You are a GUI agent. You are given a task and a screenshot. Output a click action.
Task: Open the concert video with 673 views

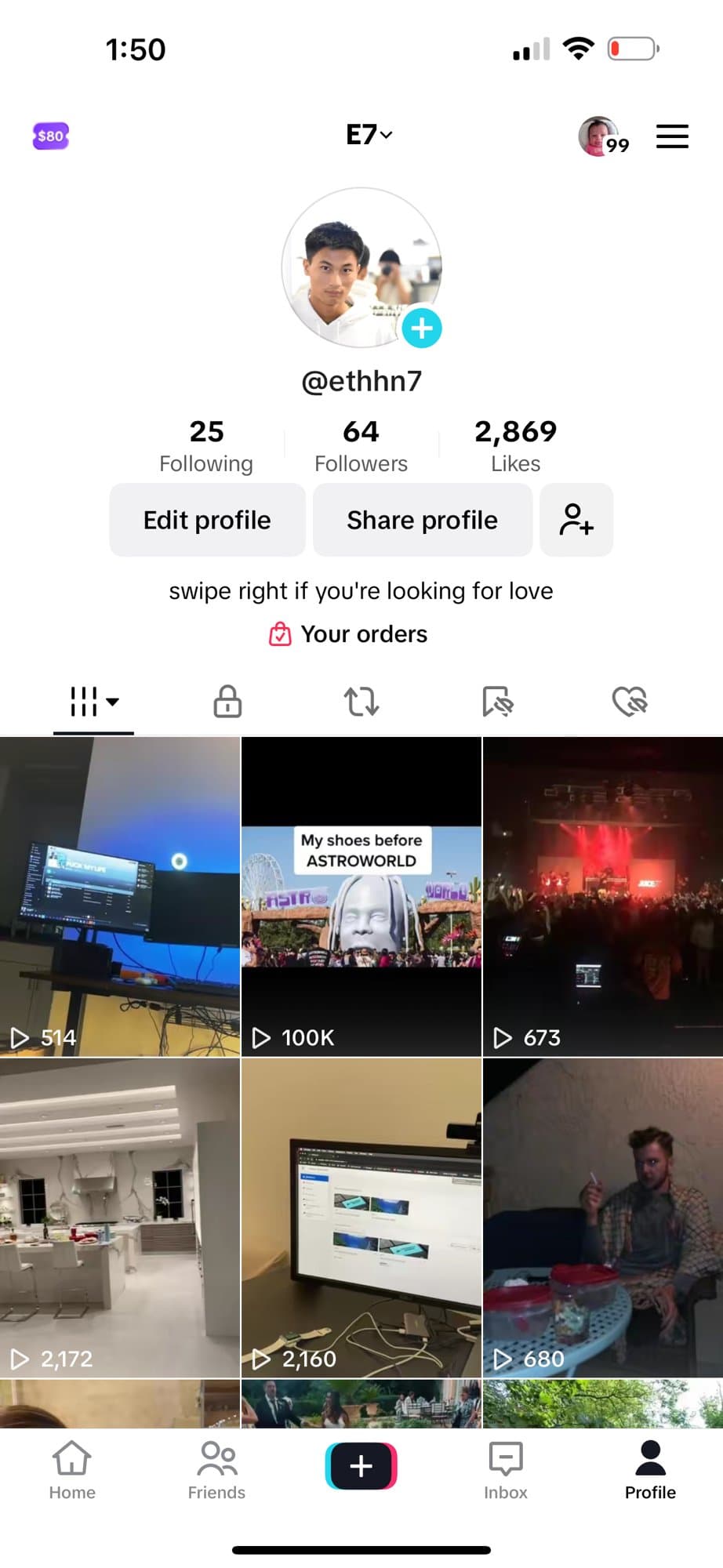tap(603, 897)
